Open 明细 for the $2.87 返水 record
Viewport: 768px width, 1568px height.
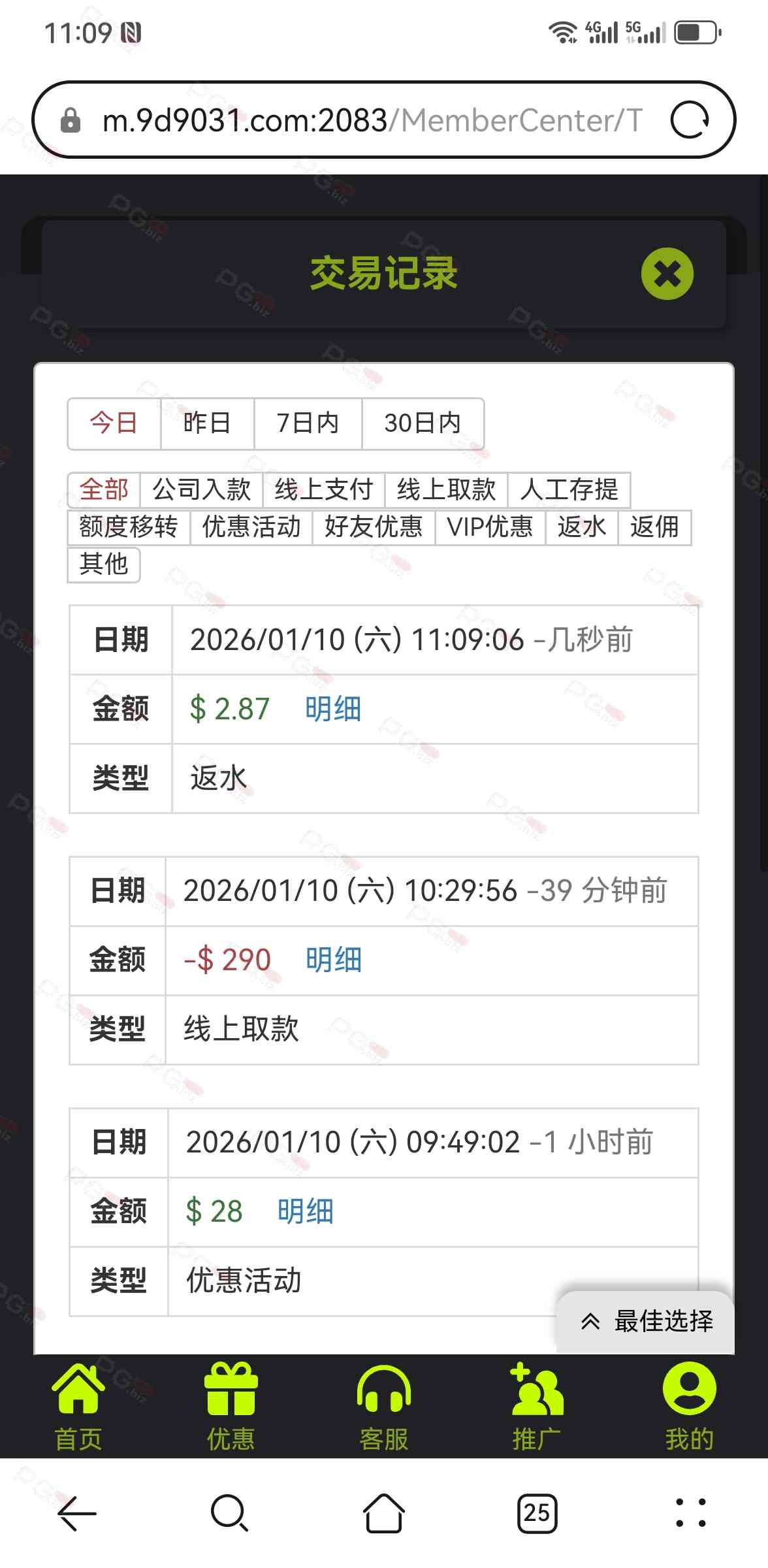[333, 709]
